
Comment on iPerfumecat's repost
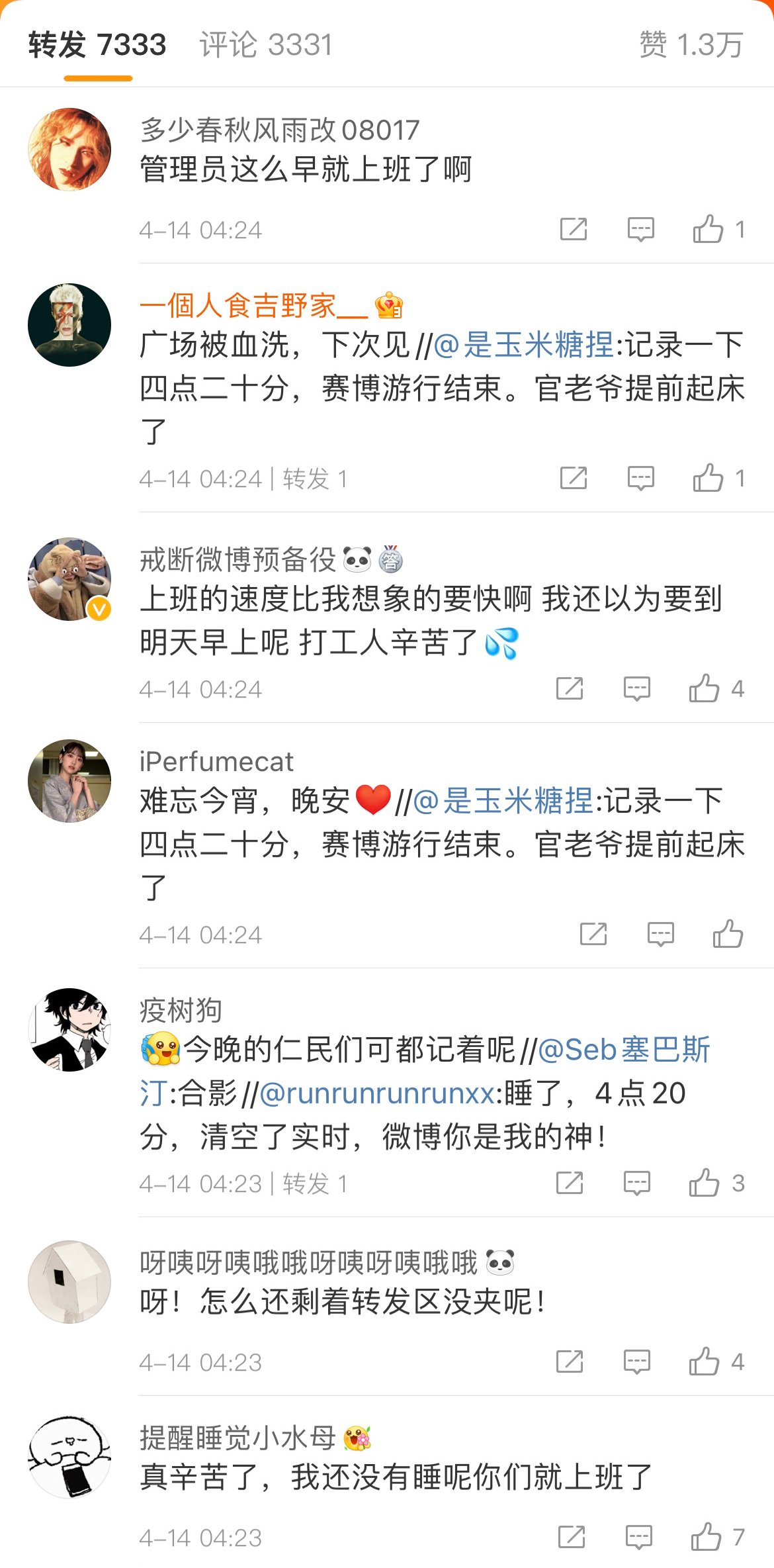660,934
